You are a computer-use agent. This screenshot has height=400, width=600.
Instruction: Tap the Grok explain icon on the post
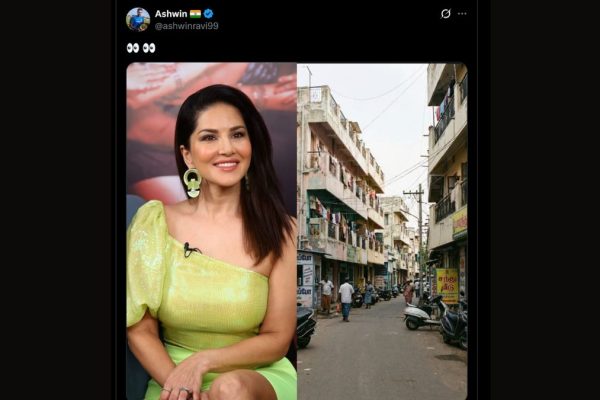446,14
